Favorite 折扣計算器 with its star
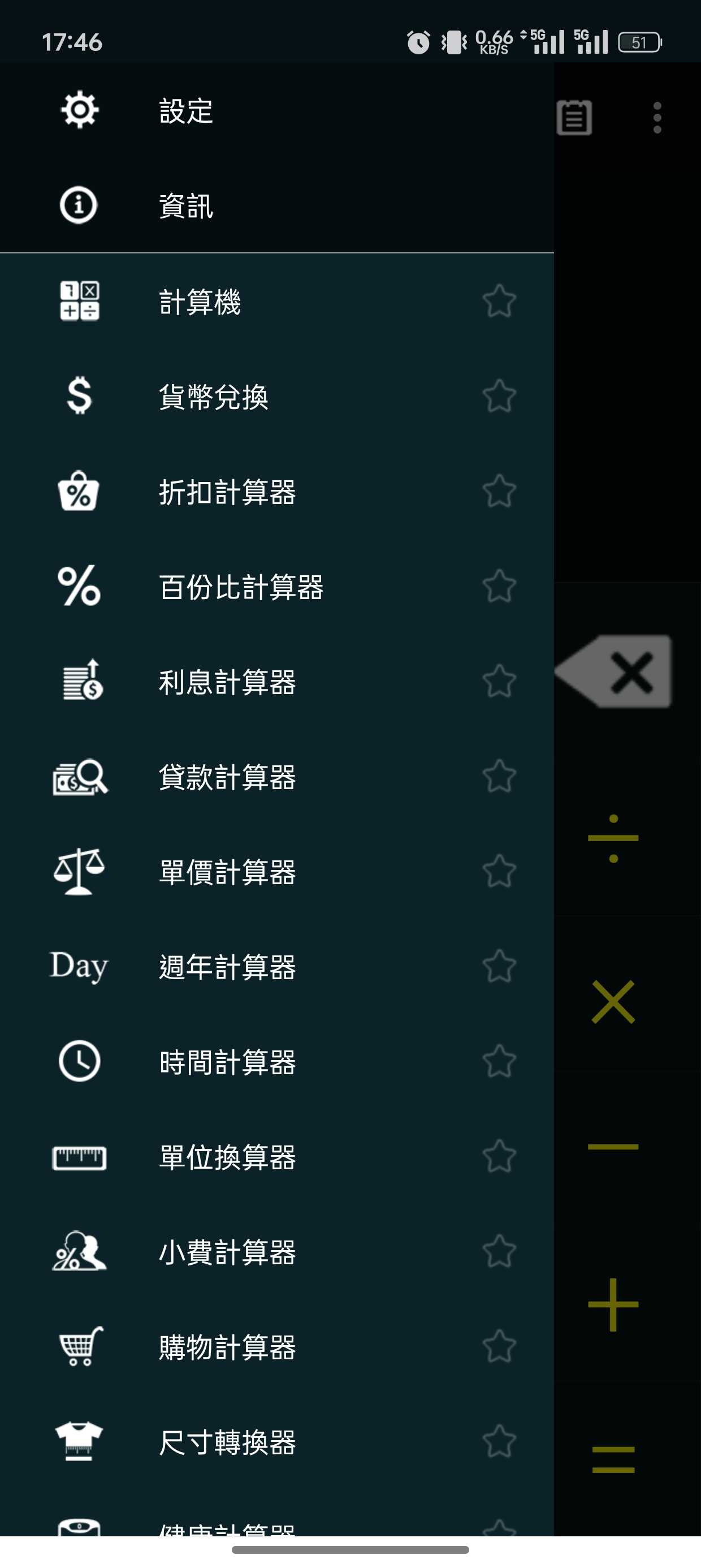The width and height of the screenshot is (701, 1568). (500, 491)
